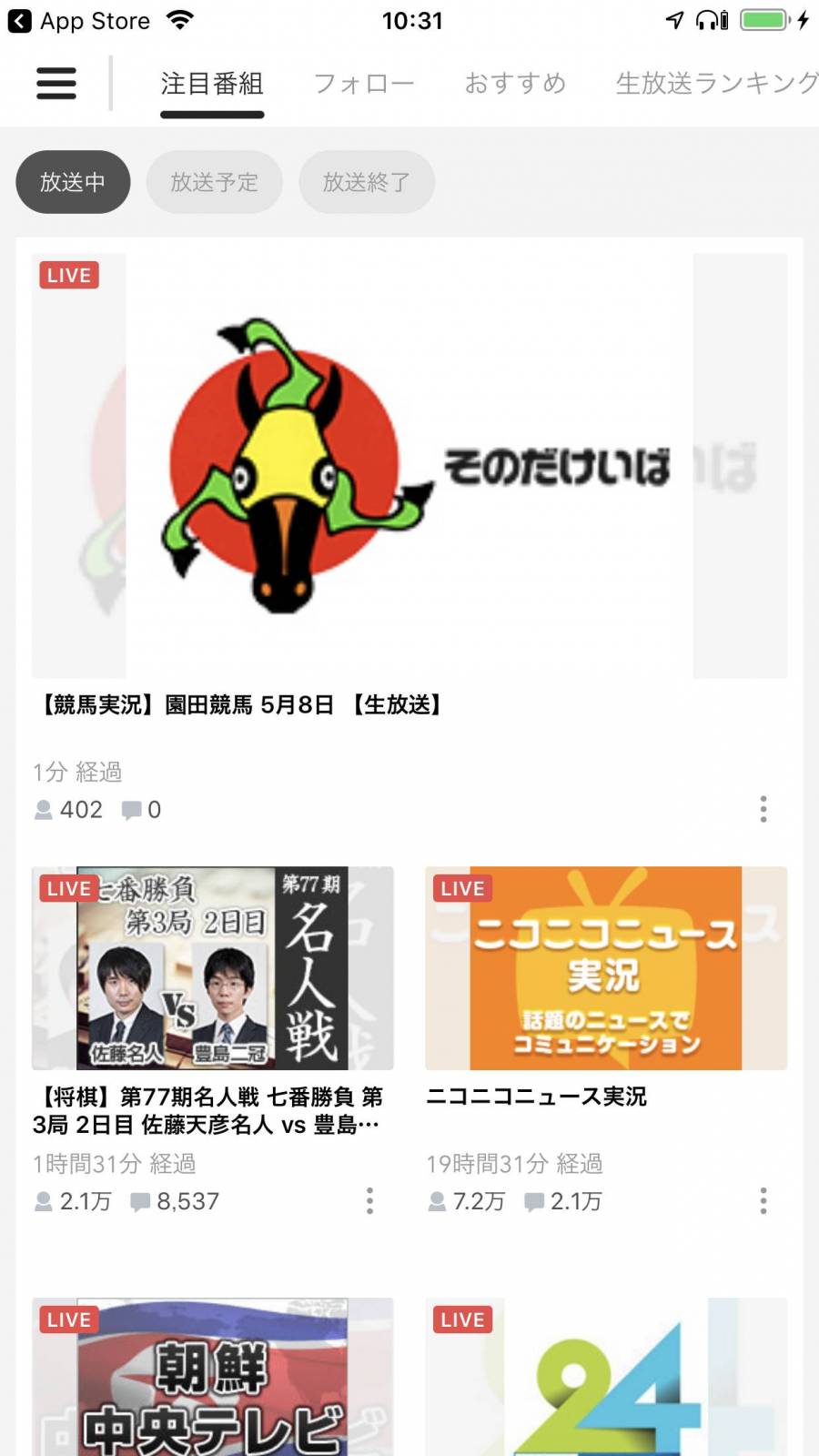
Task: Open more options for 園田競馬 broadcast
Action: [763, 809]
